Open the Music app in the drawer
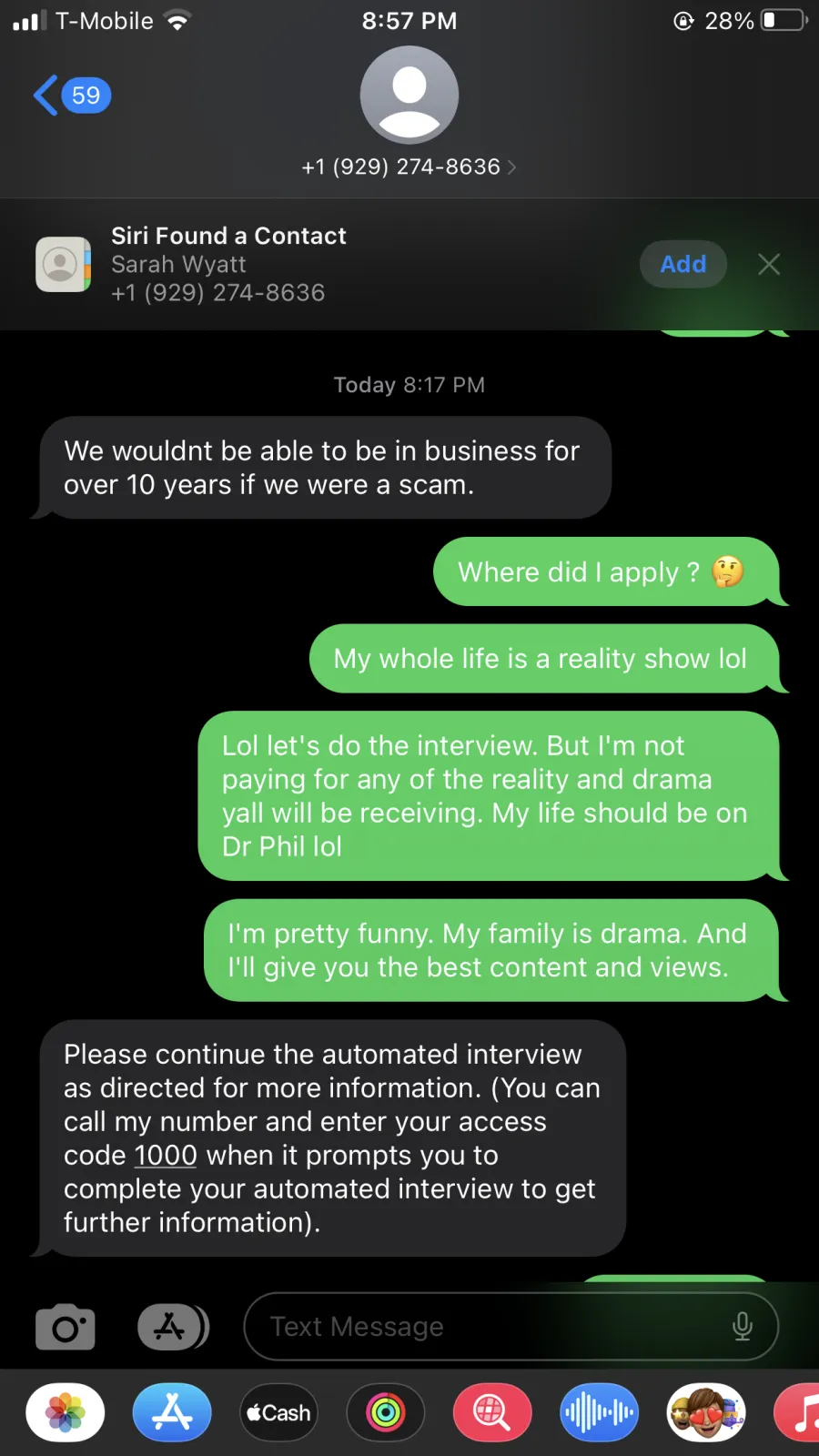This screenshot has width=819, height=1456. pyautogui.click(x=797, y=1412)
